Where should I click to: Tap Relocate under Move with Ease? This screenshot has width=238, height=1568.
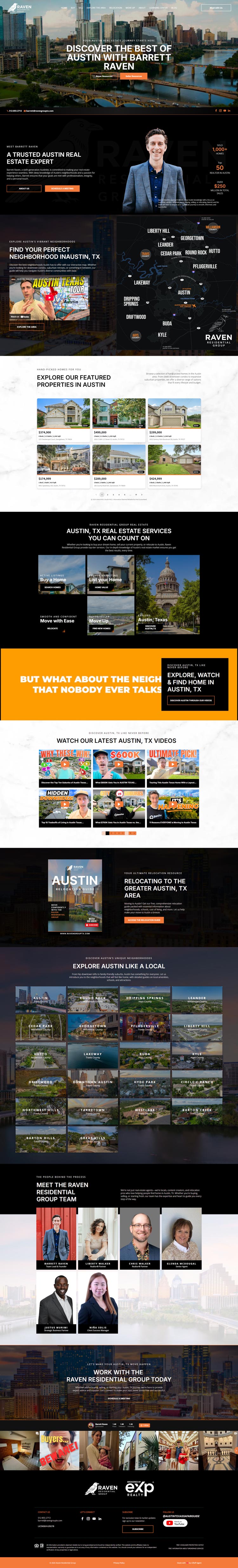52,628
